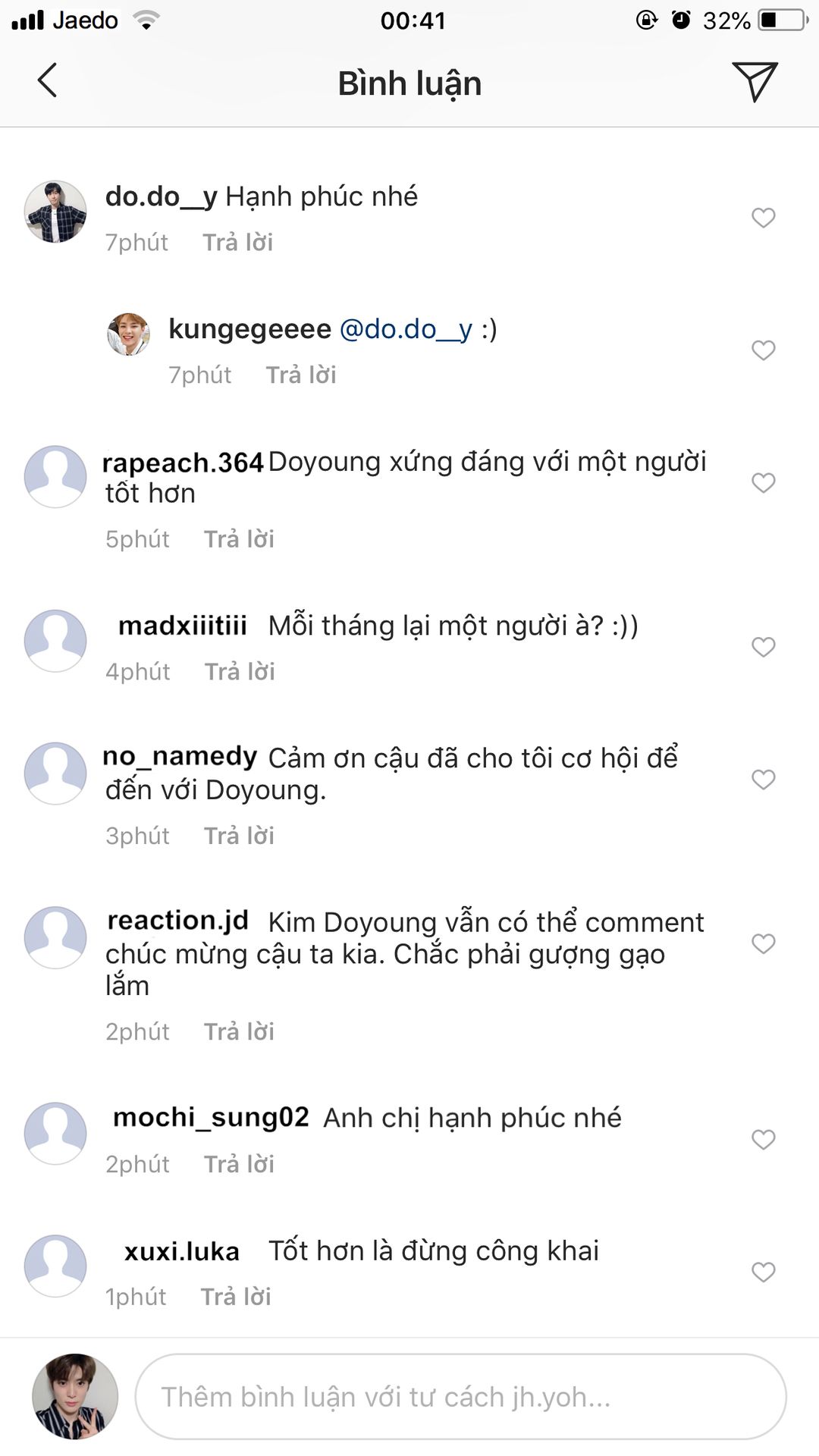819x1456 pixels.
Task: Reply to mochi_sung02's comment
Action: coord(239,1164)
